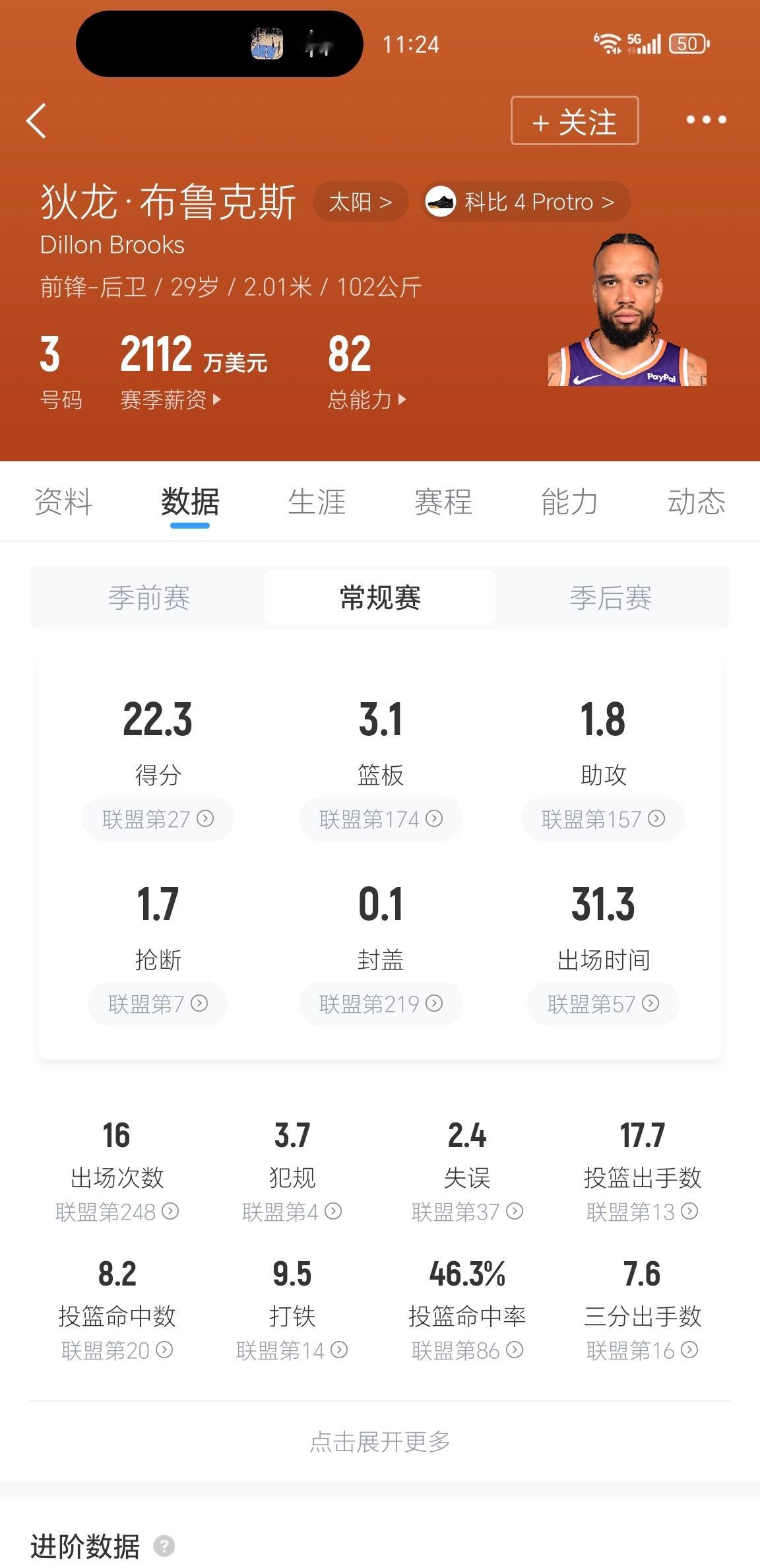760x1568 pixels.
Task: View league ranking for 得分 (联盟第27)
Action: [x=157, y=818]
